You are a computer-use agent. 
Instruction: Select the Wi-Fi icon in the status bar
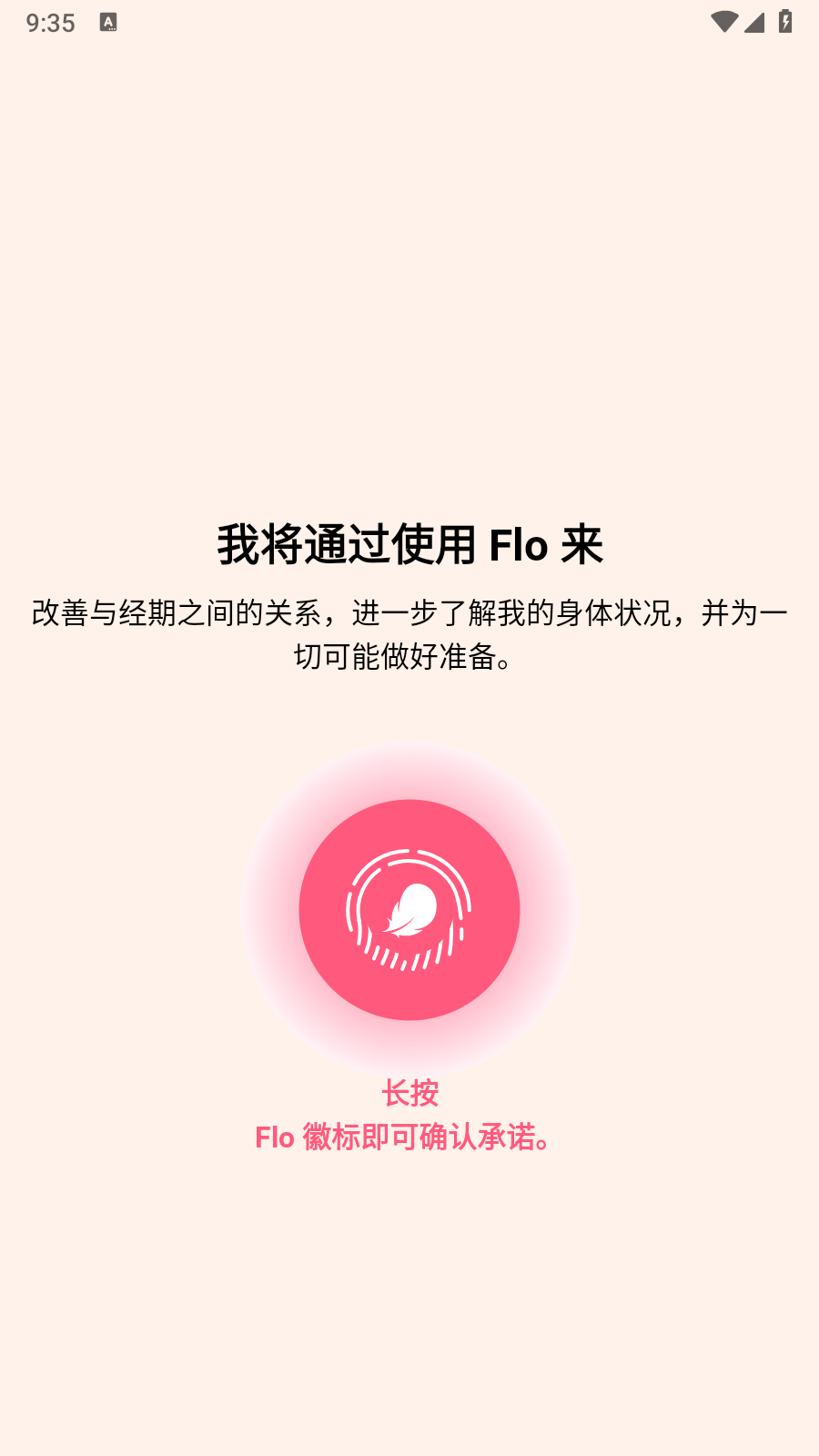pos(723,22)
